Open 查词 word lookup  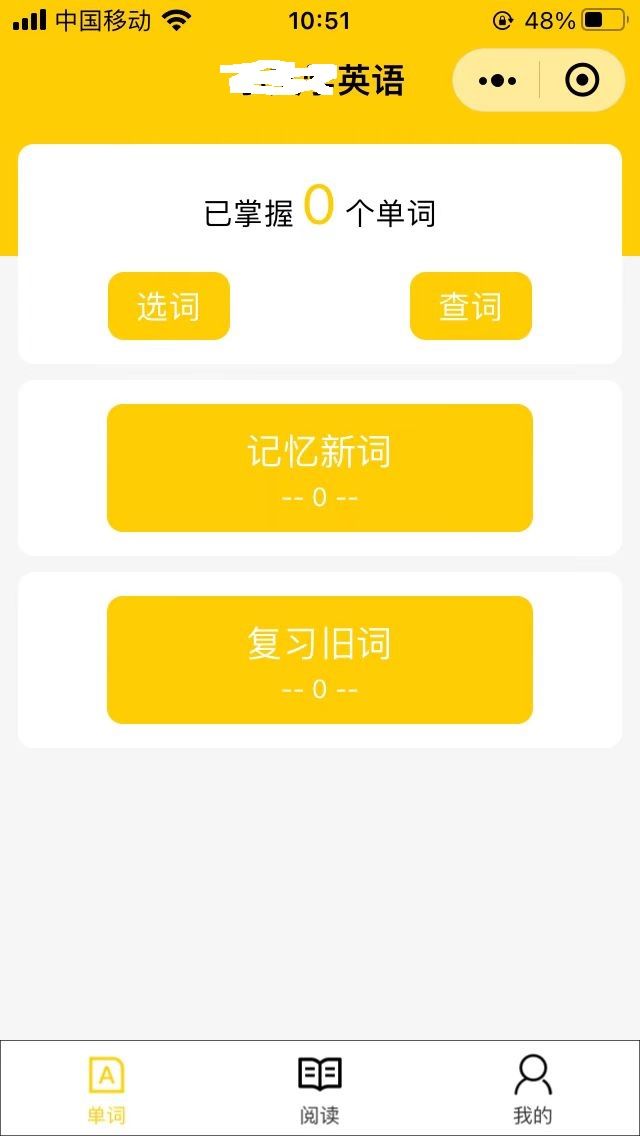coord(471,306)
